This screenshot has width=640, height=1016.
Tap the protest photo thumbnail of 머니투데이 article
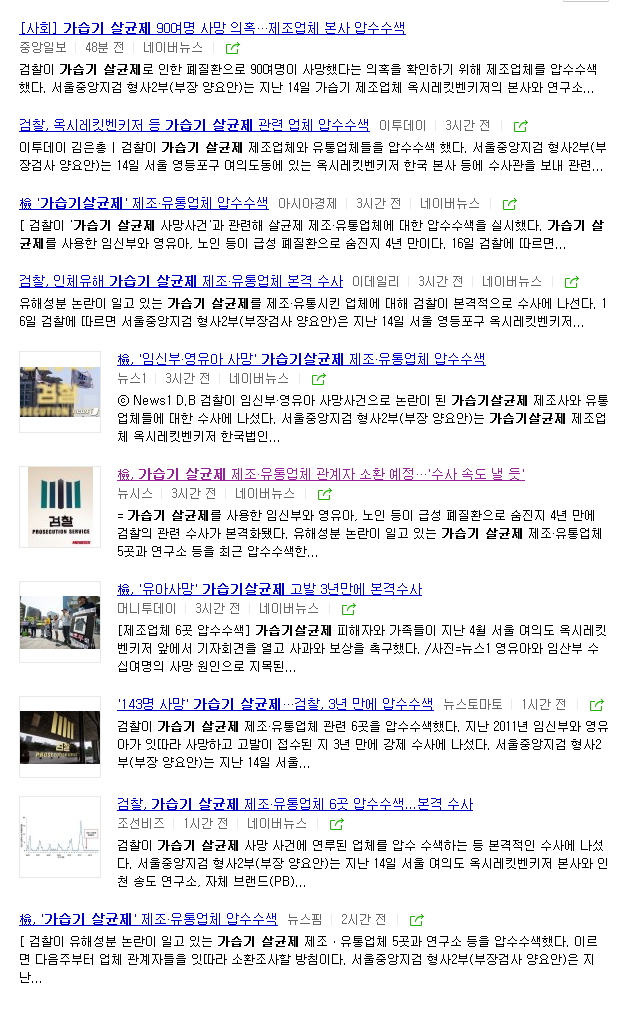[x=60, y=621]
